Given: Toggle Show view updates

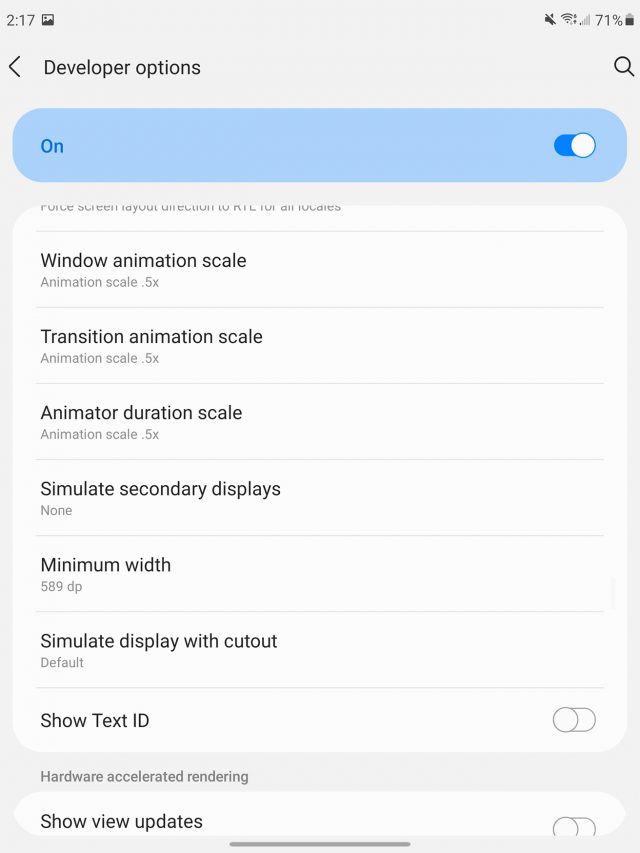Looking at the screenshot, I should coord(574,826).
